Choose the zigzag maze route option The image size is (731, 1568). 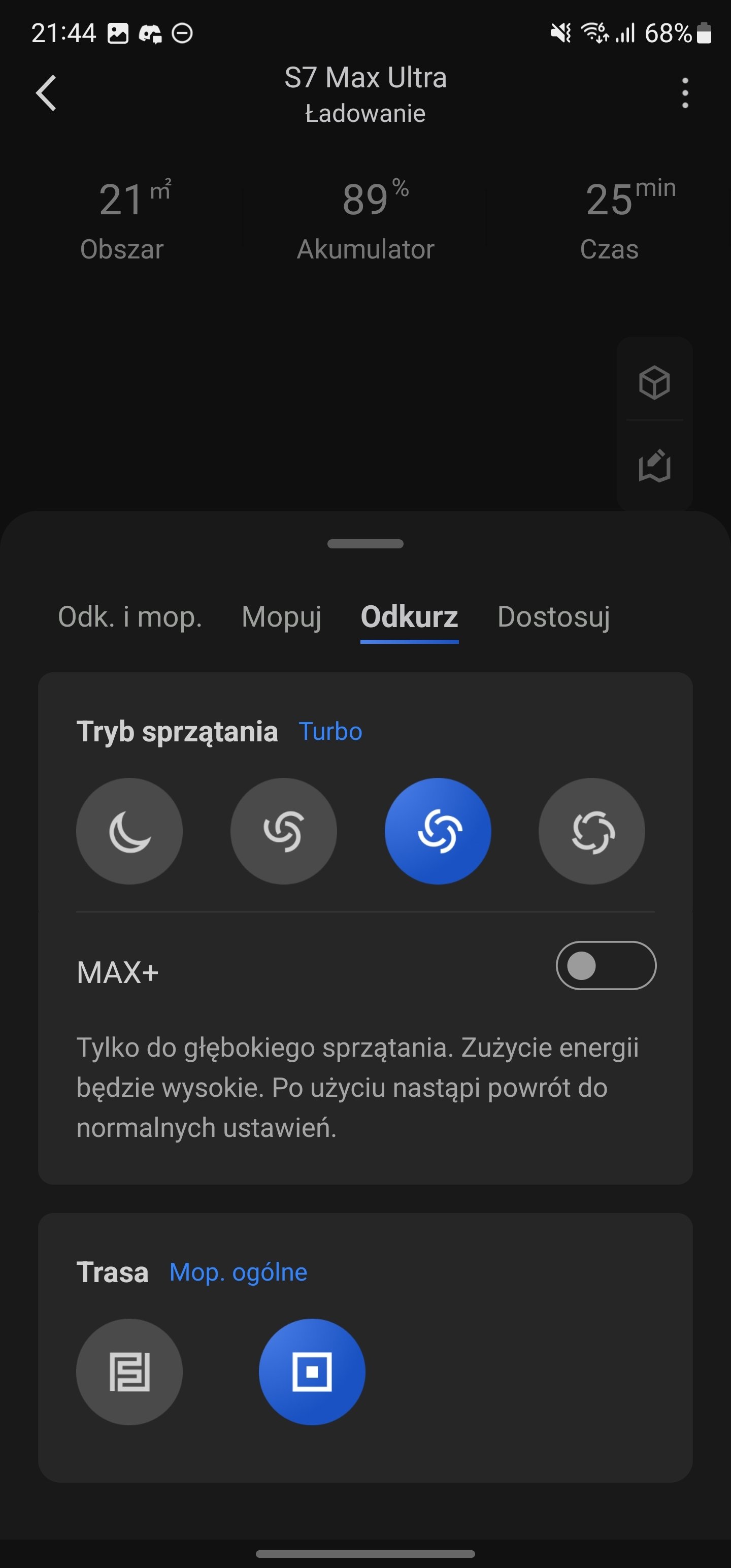pos(129,1372)
